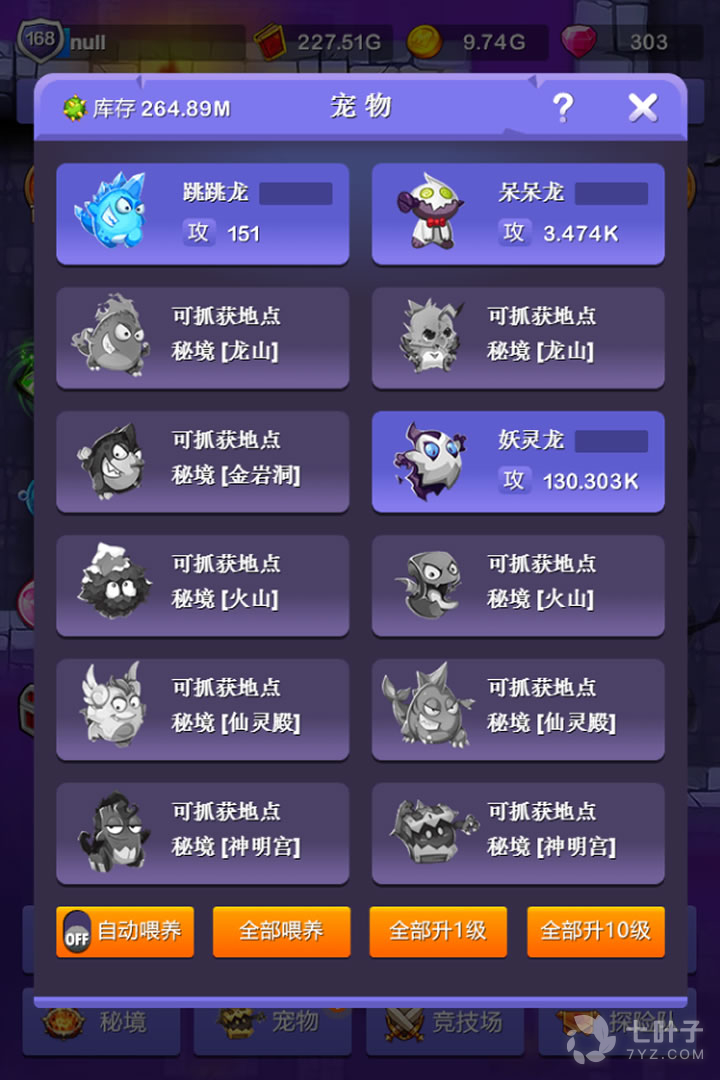Toggle 自动喂养 auto-feed switch
This screenshot has height=1080, width=720.
[x=125, y=932]
